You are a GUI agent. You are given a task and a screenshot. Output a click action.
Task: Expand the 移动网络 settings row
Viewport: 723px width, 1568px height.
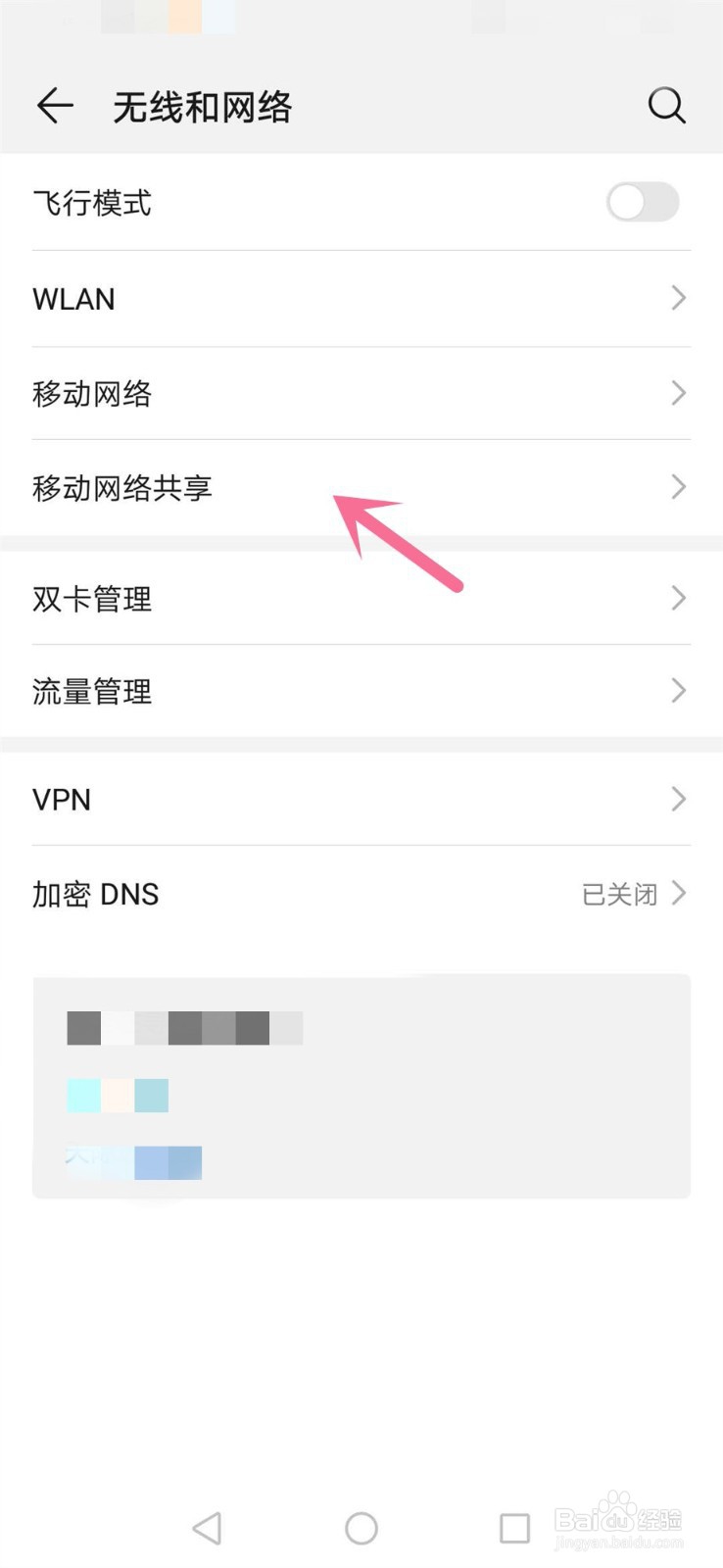pyautogui.click(x=361, y=392)
